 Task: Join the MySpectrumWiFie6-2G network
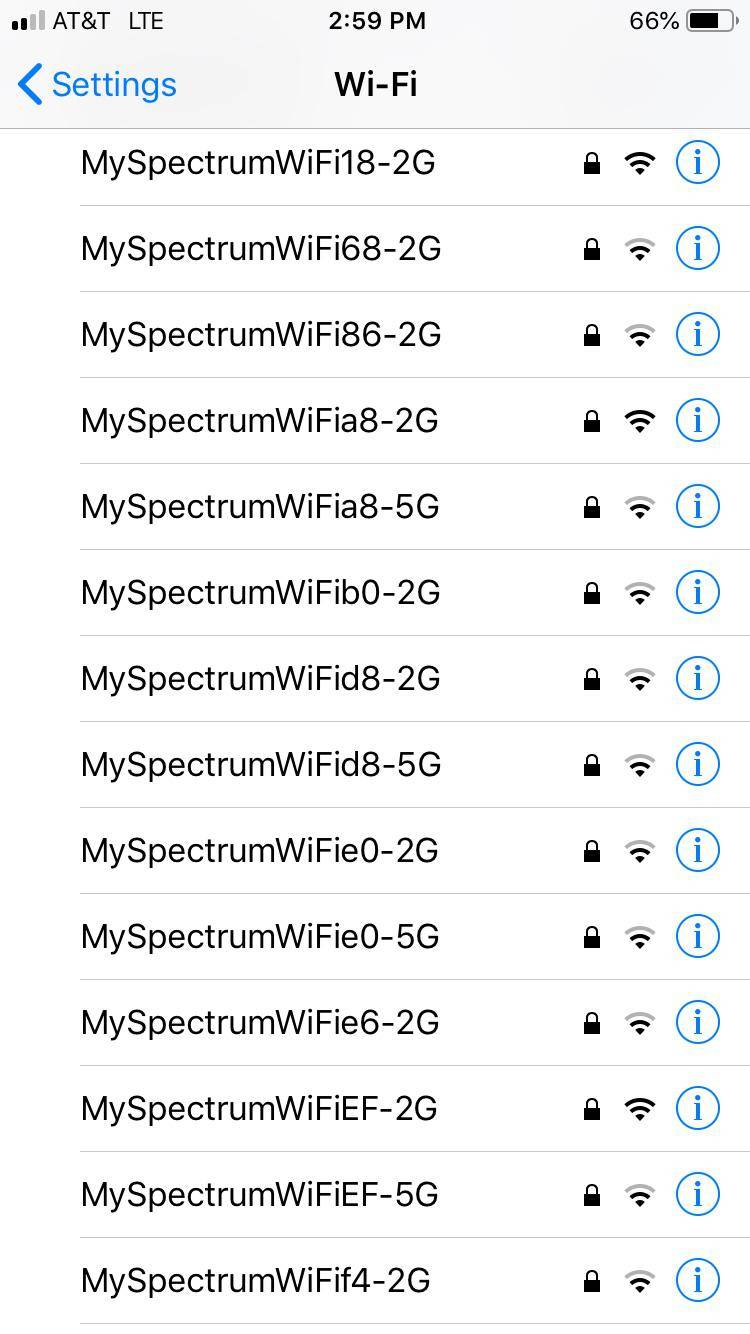point(259,1022)
